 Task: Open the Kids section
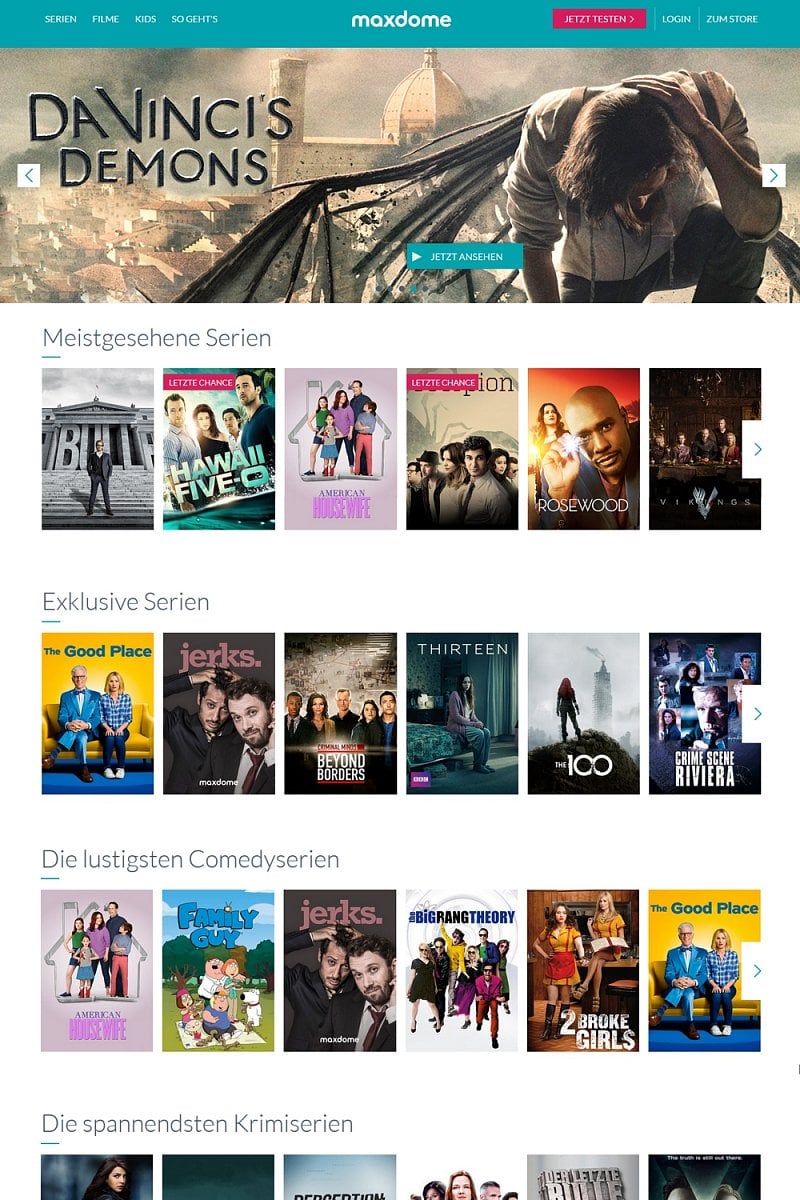[x=145, y=19]
